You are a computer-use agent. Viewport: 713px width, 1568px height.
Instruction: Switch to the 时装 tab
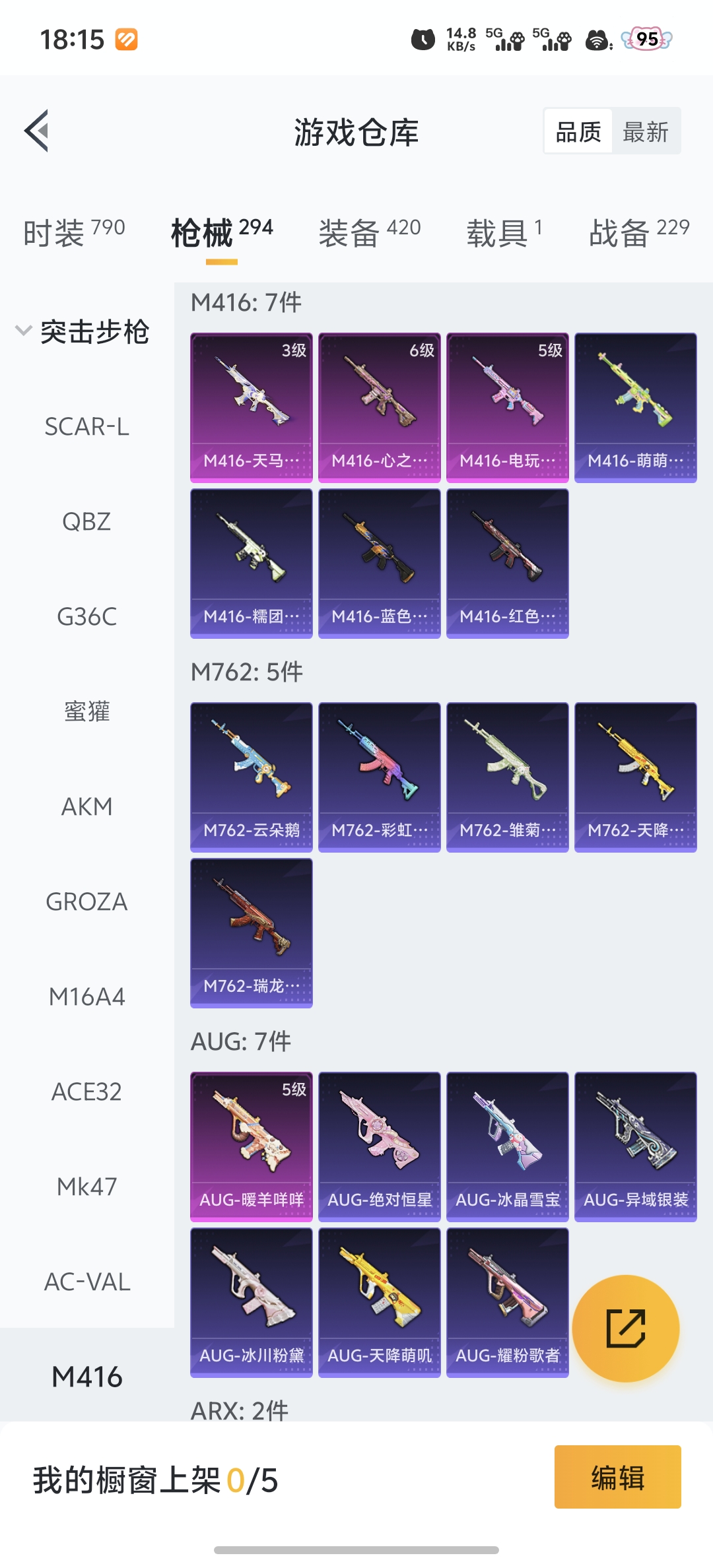(x=74, y=232)
